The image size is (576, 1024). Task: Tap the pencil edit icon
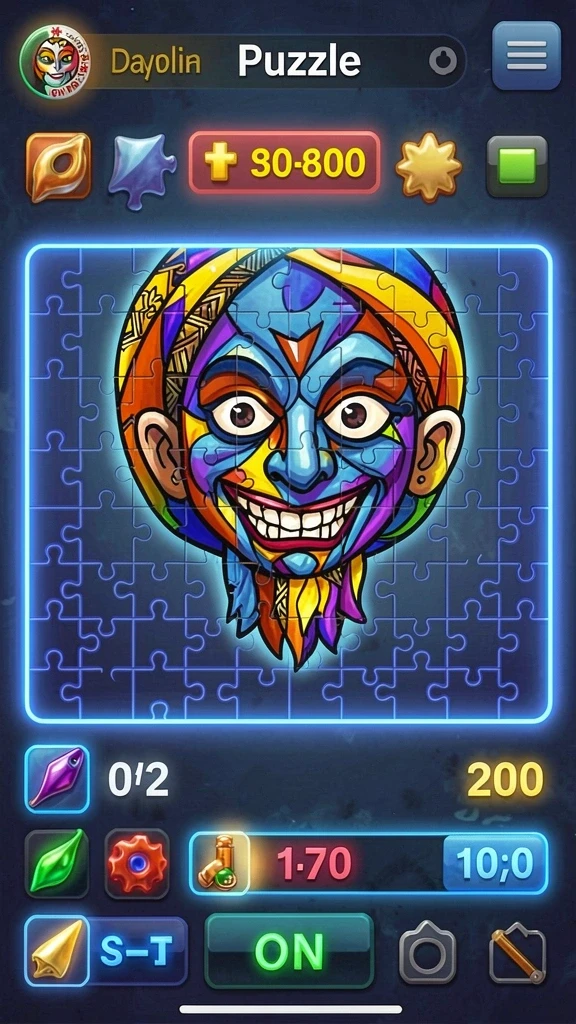pyautogui.click(x=517, y=952)
